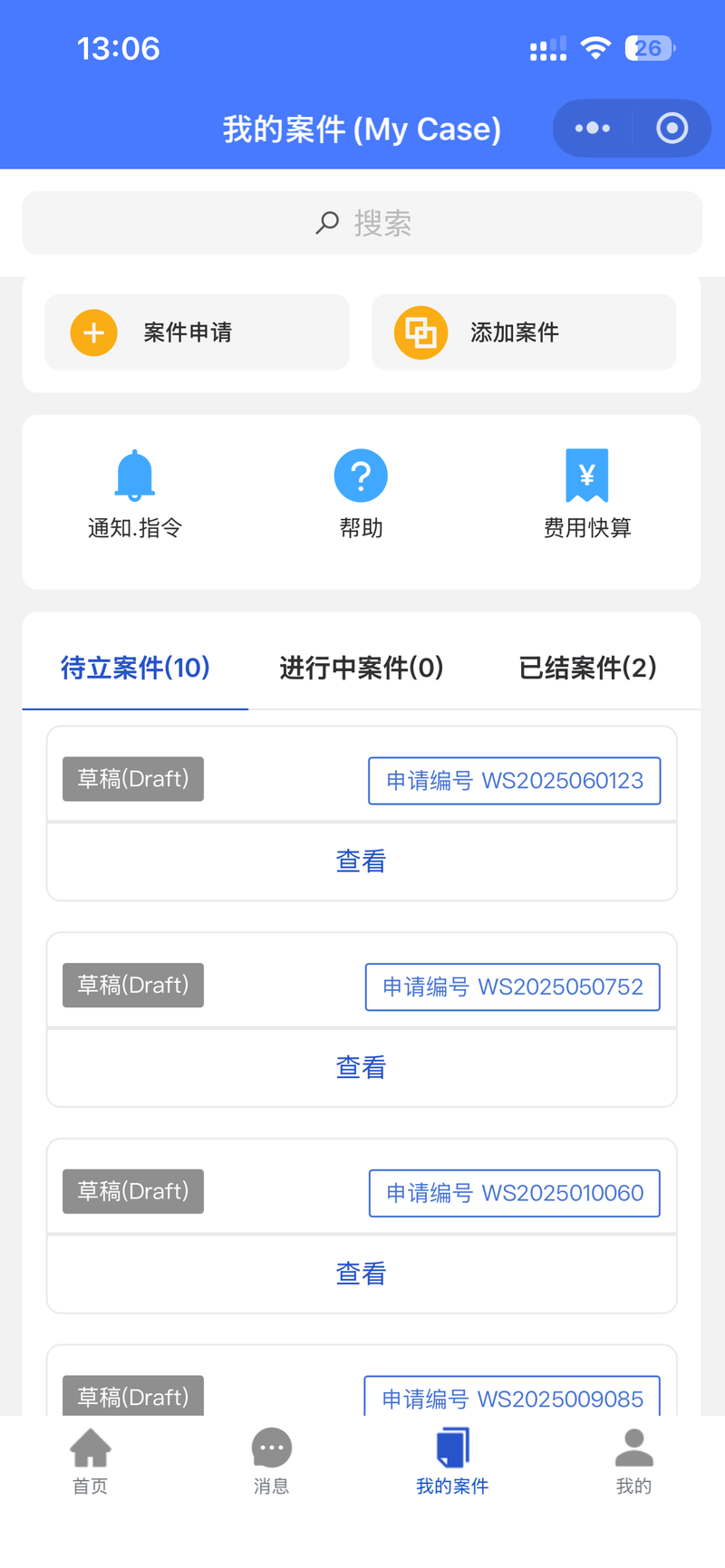725x1568 pixels.
Task: Tap 查看 for application WS2025060123
Action: click(362, 861)
